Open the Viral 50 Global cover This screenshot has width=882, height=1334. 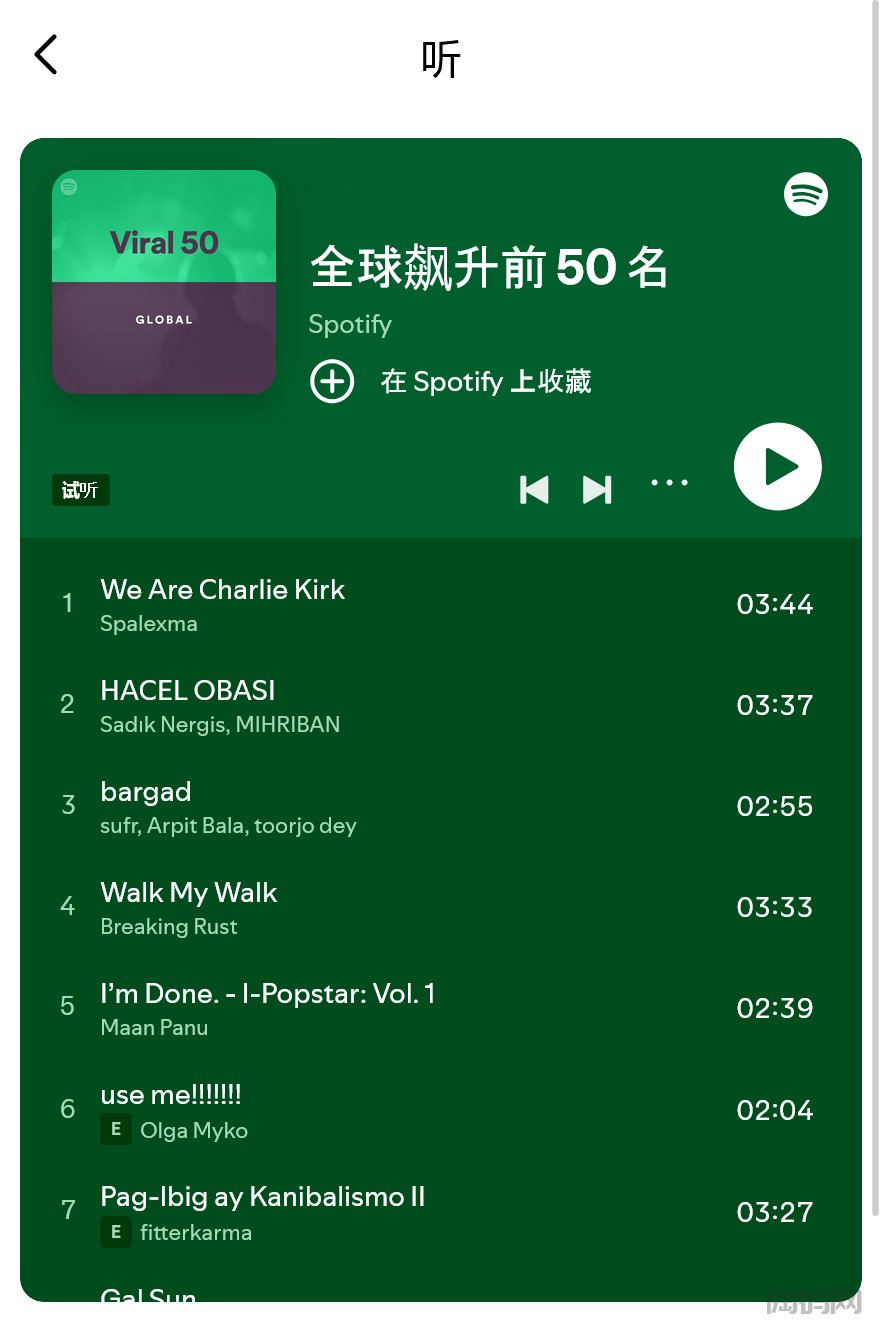164,282
